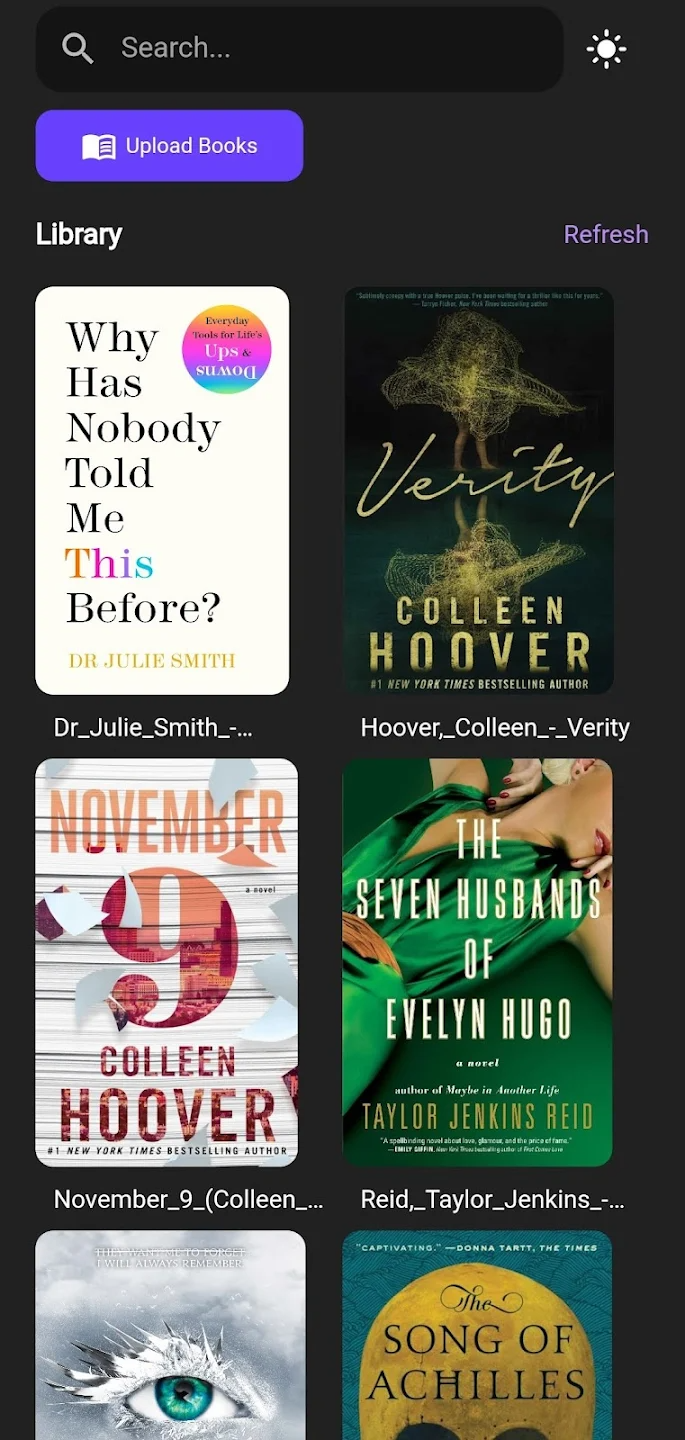Open The Seven Husbands of Evelyn Hugo
This screenshot has height=1440, width=685.
point(478,962)
